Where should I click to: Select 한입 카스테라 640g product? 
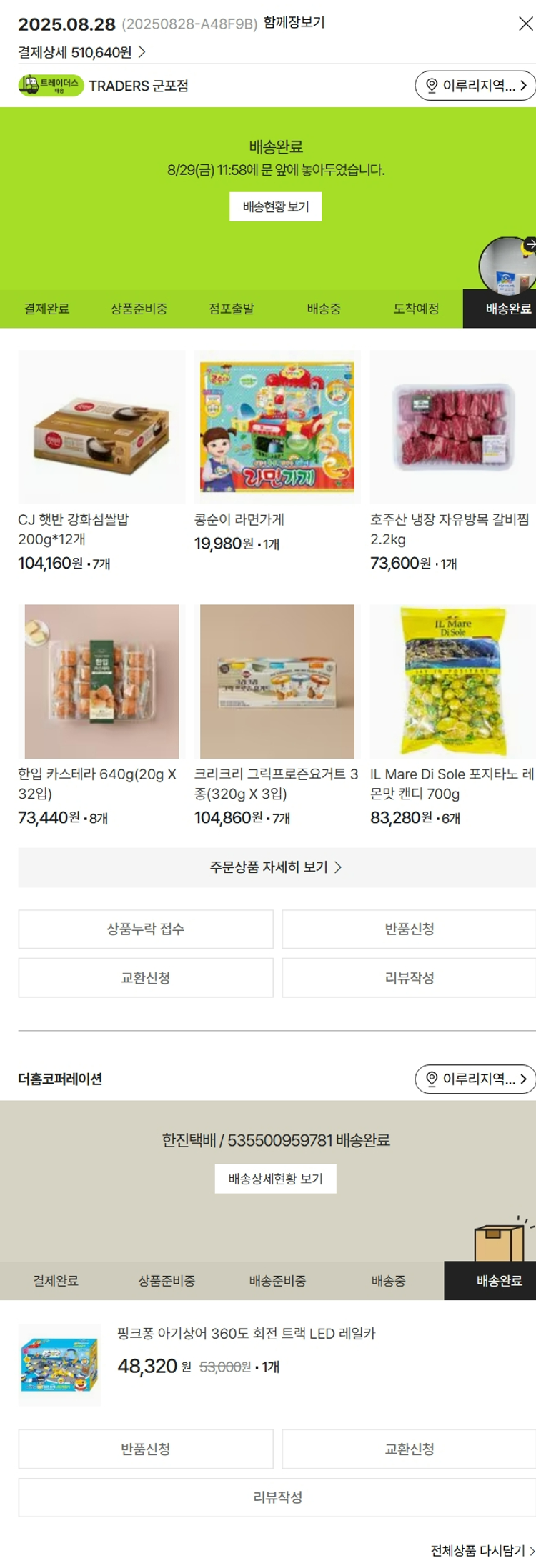(101, 681)
